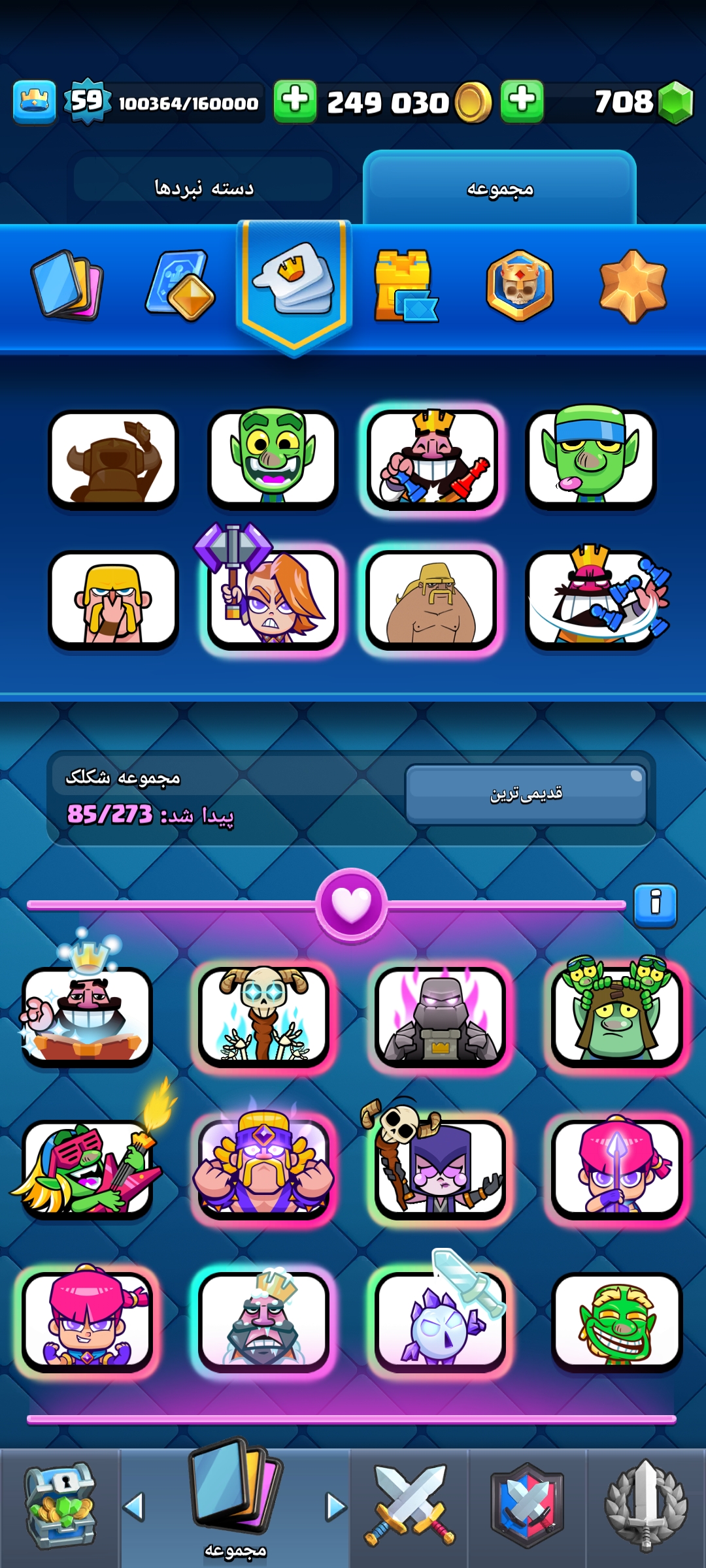The height and width of the screenshot is (1568, 706).
Task: Open the tower troops category with castle icon
Action: tap(404, 286)
